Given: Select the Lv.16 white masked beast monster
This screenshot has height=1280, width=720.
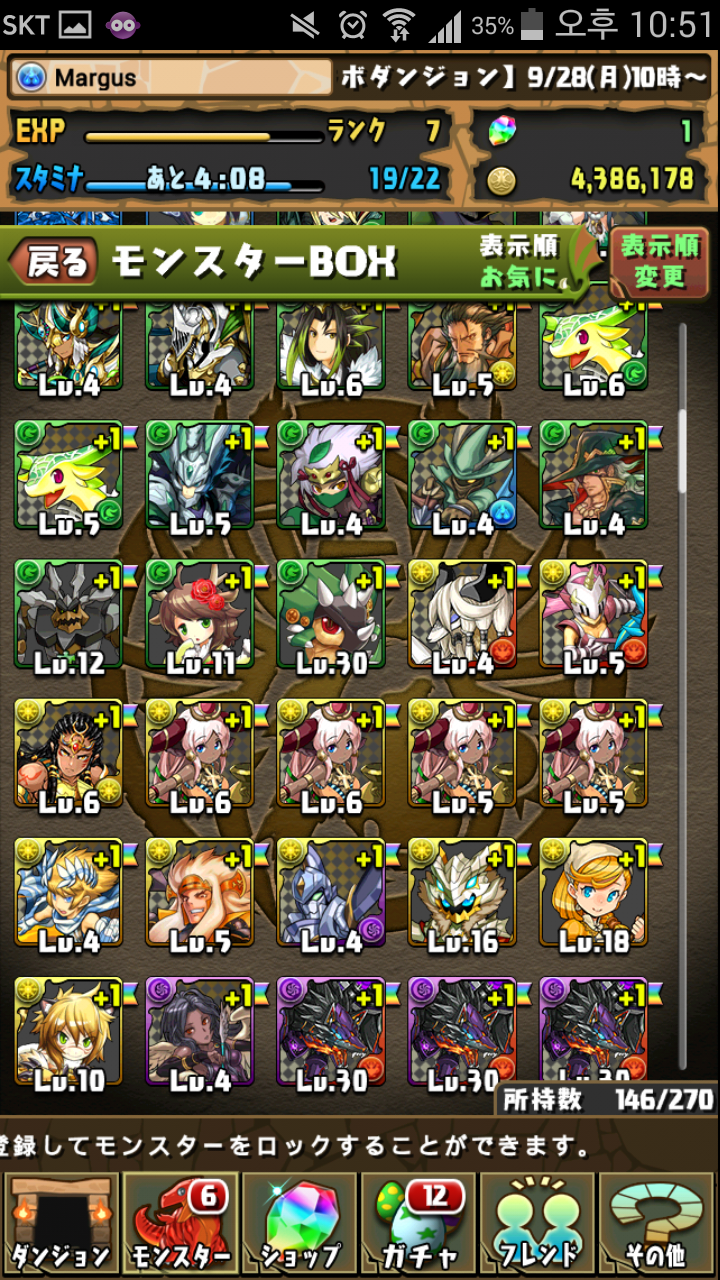Looking at the screenshot, I should point(463,893).
